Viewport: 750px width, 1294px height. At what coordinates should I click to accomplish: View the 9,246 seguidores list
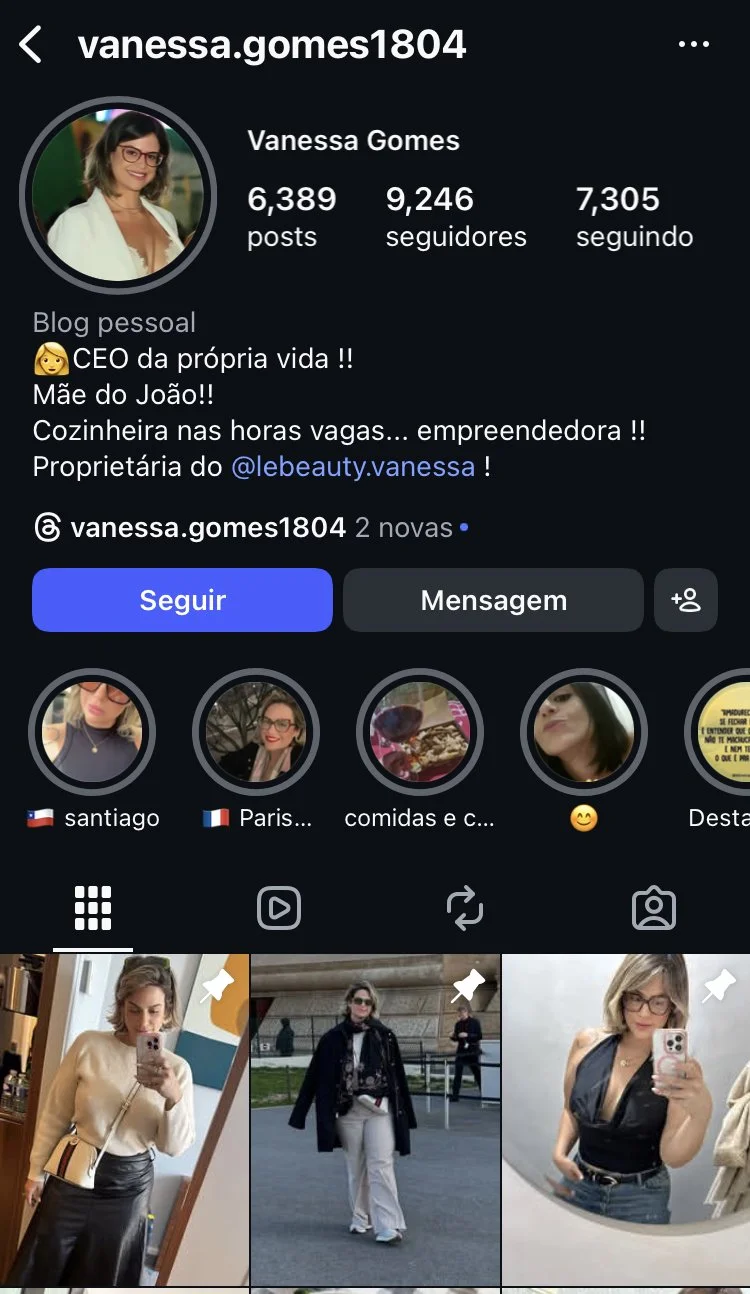[456, 216]
